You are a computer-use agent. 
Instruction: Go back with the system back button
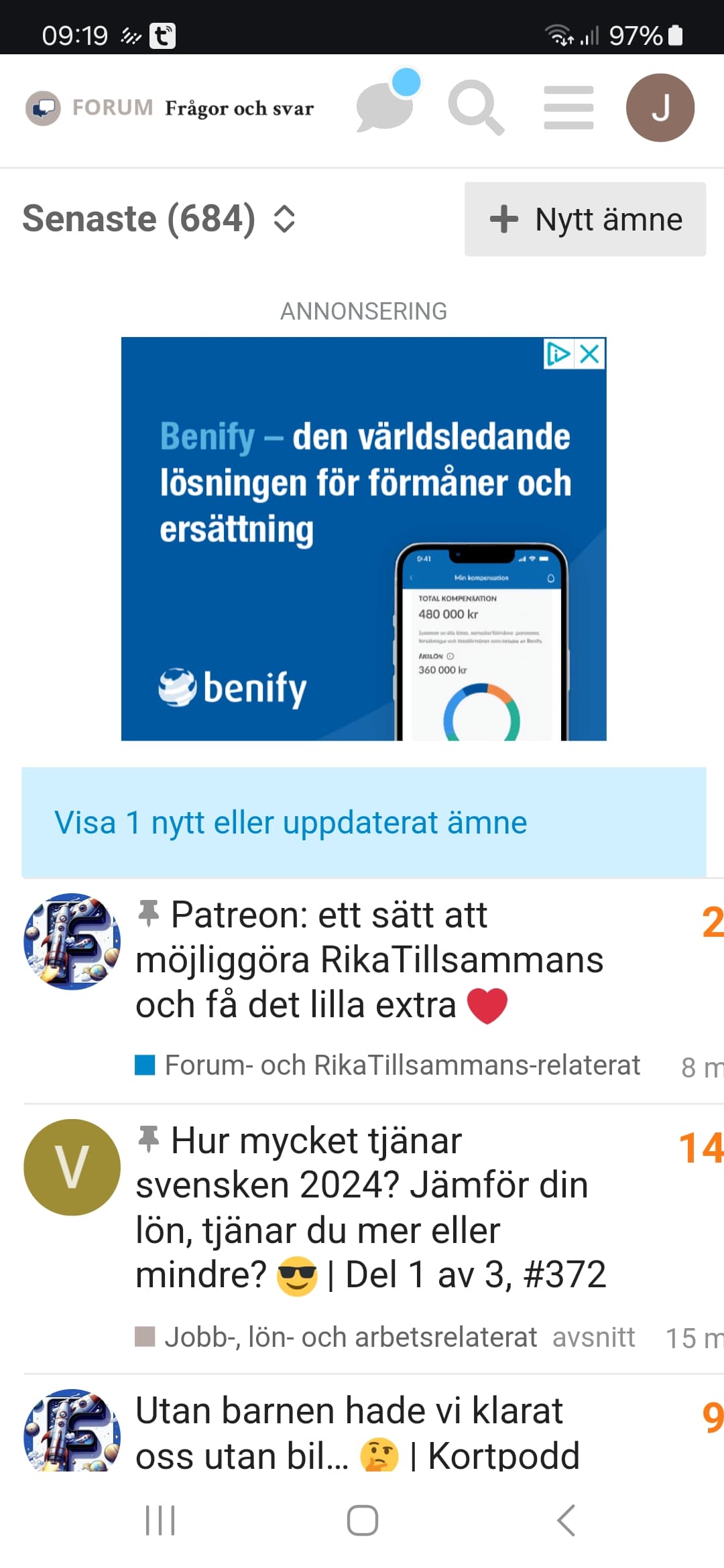click(x=566, y=1520)
